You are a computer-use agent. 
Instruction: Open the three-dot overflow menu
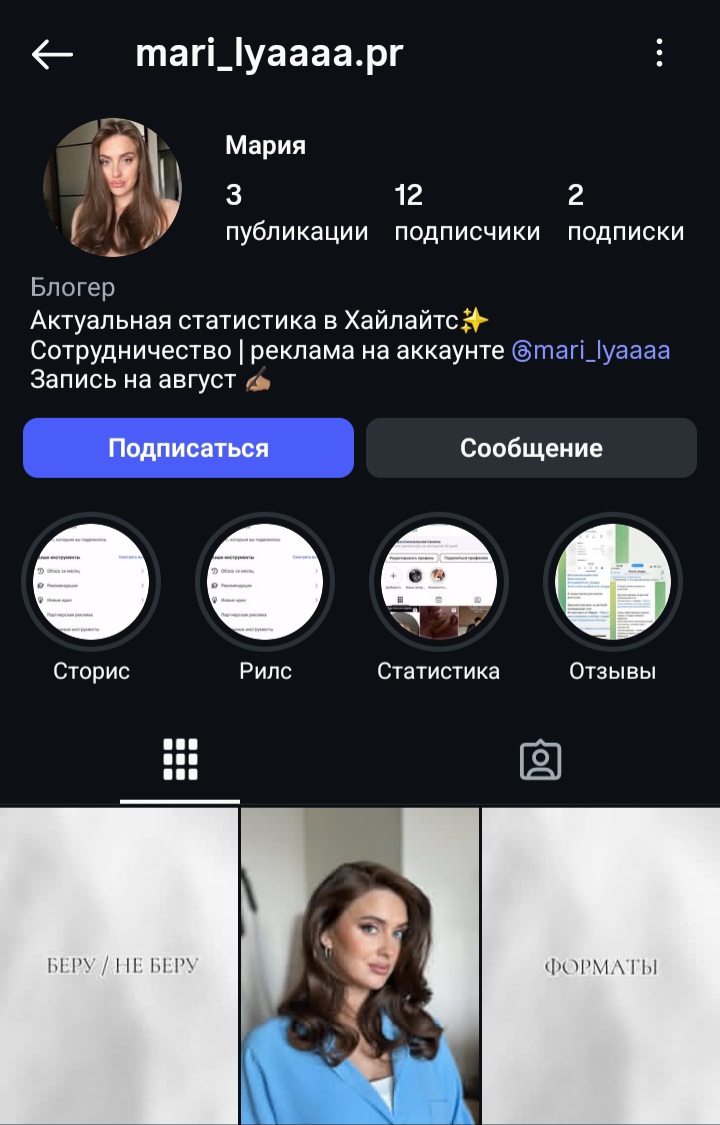pyautogui.click(x=659, y=54)
